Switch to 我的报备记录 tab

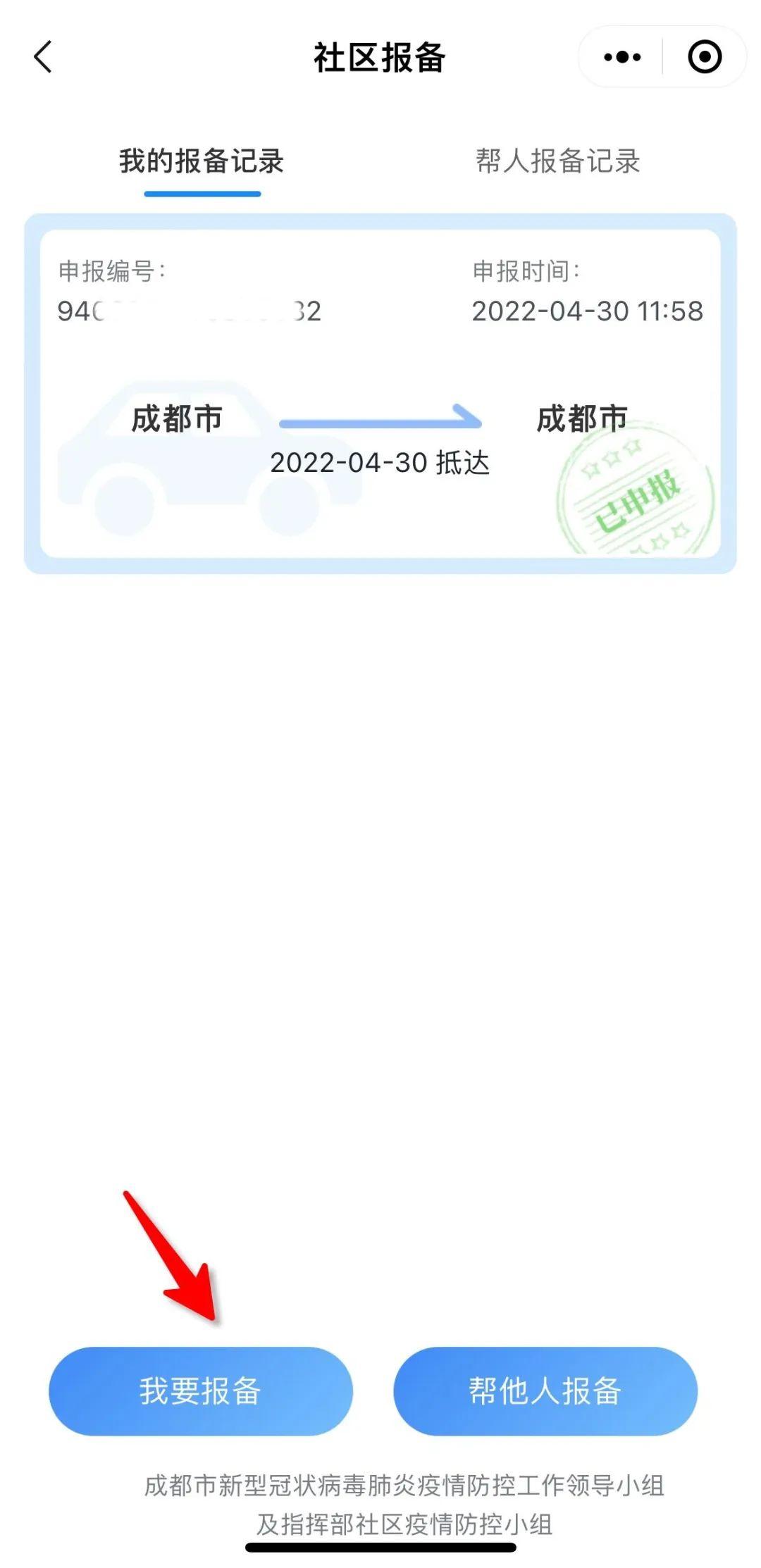[x=202, y=161]
